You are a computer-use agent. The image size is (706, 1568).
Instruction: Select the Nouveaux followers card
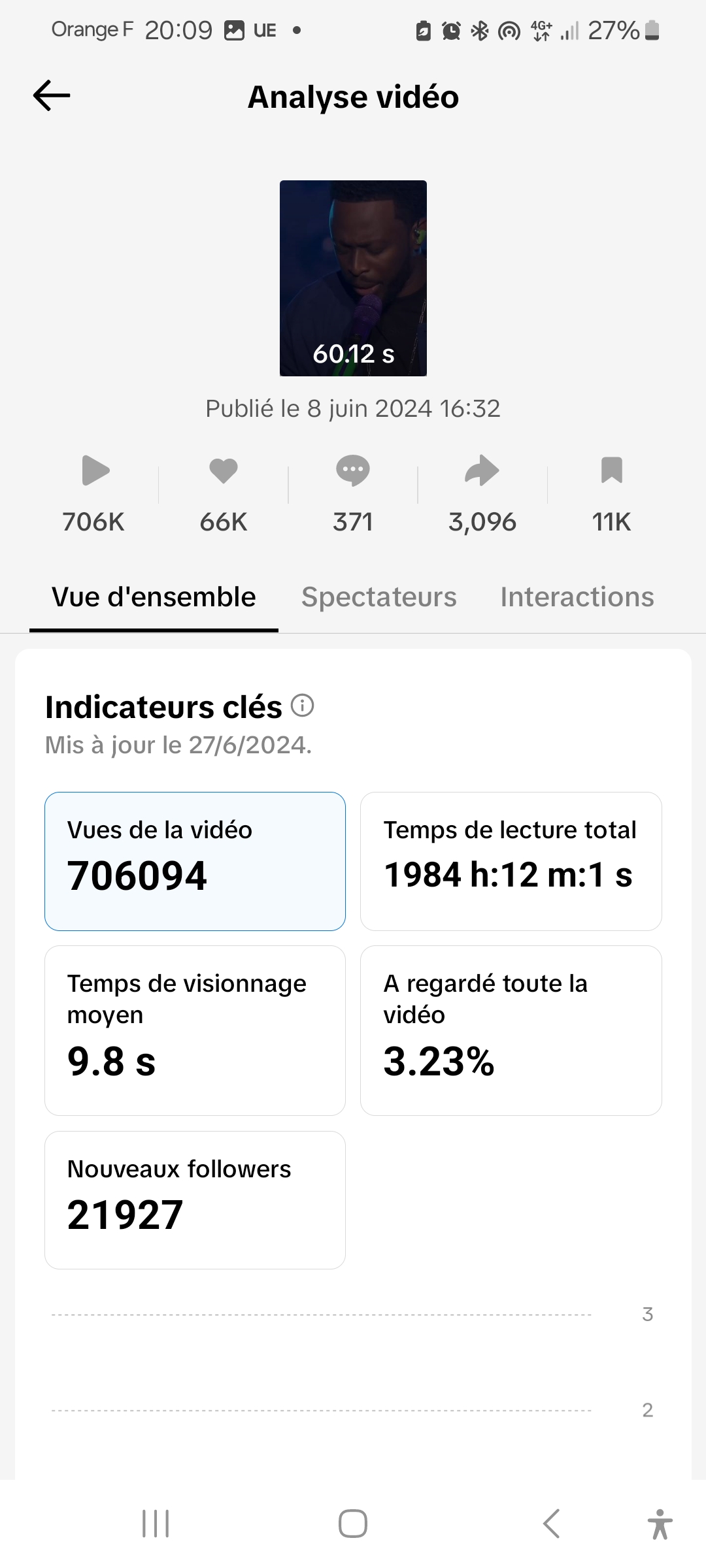(195, 1200)
